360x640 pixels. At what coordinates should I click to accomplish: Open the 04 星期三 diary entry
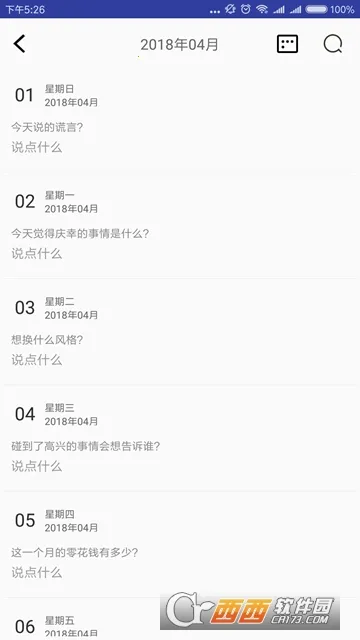pyautogui.click(x=180, y=438)
